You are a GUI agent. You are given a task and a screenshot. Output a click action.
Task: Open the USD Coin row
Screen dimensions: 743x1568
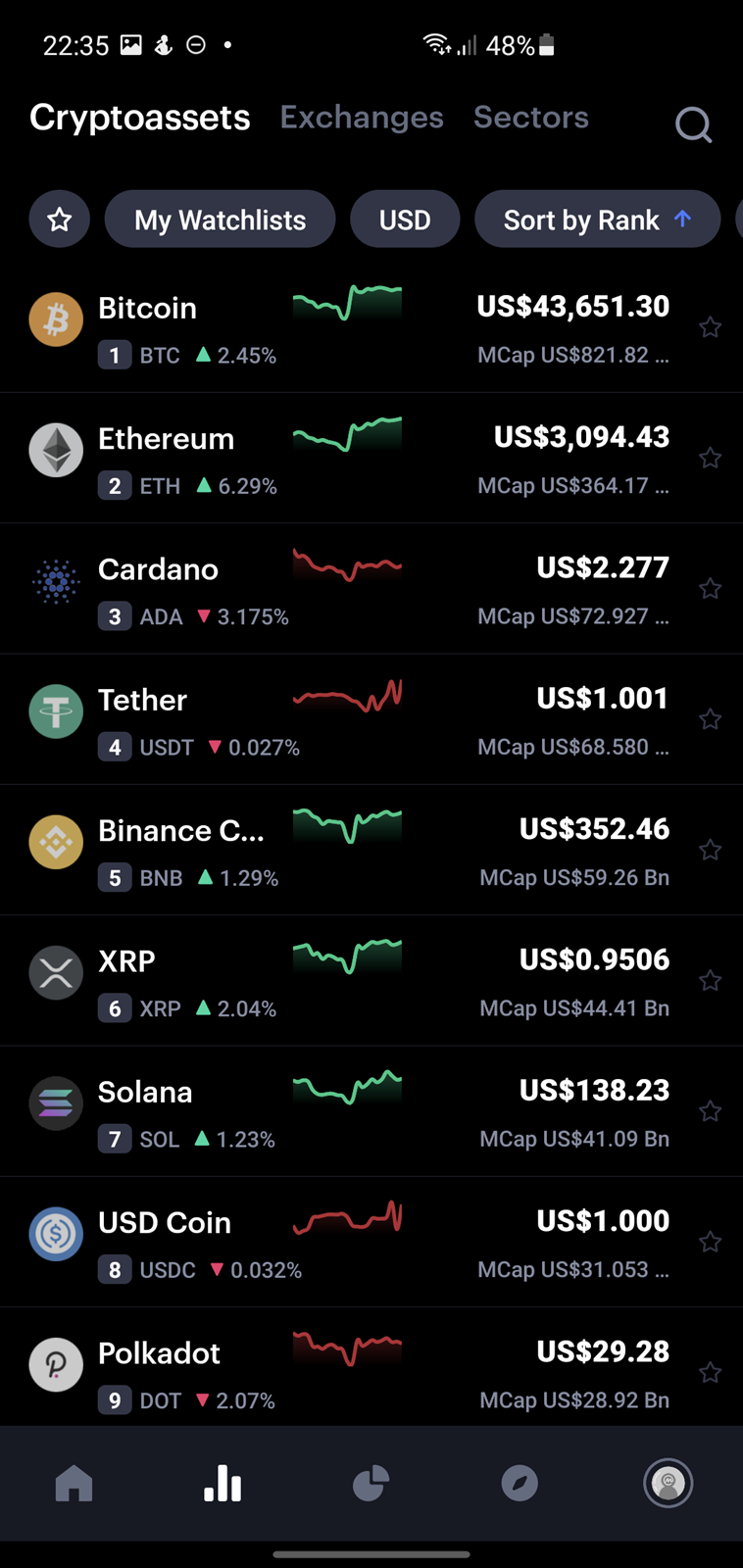(371, 1242)
